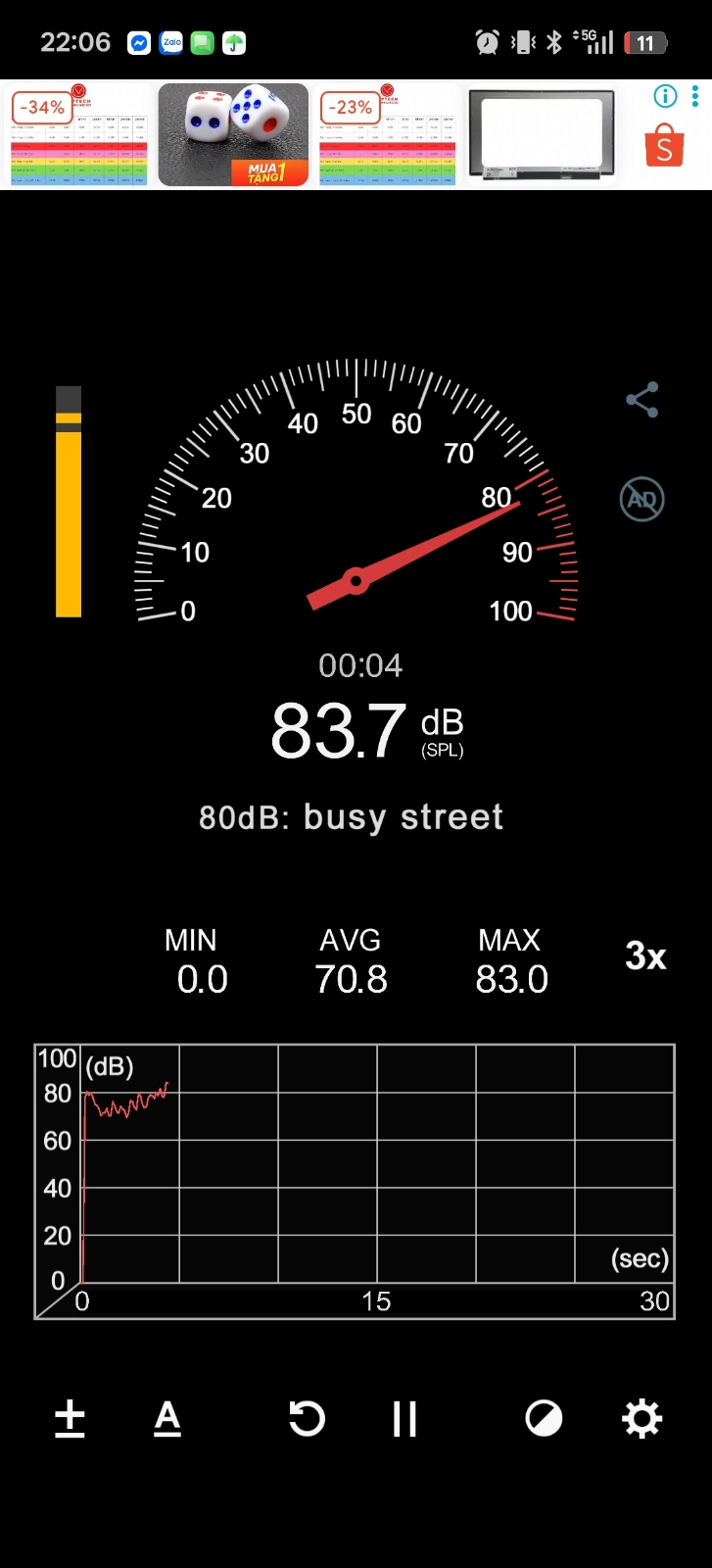Reset the sound measurement
The width and height of the screenshot is (712, 1568).
(307, 1418)
